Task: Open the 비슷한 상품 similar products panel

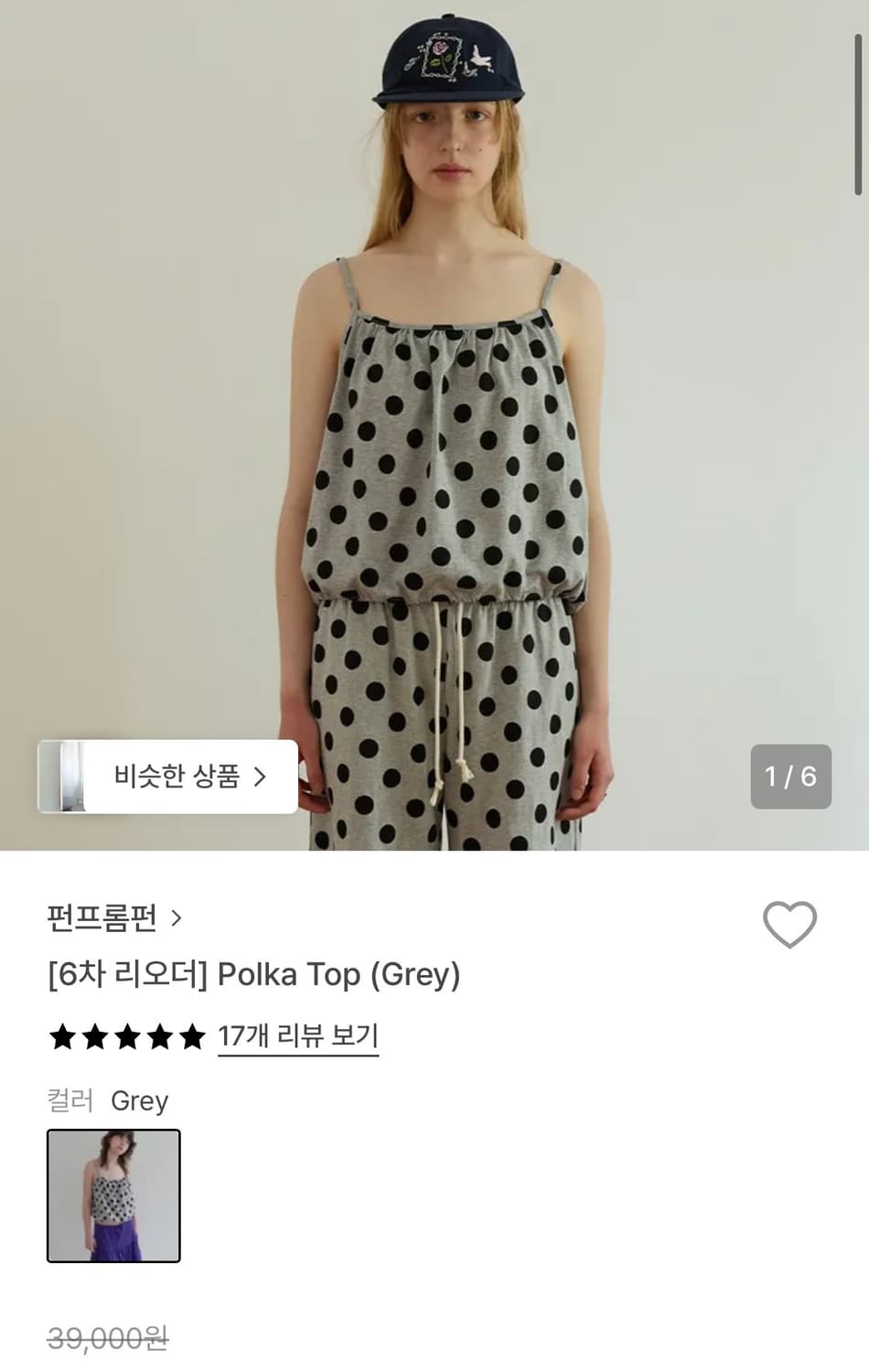Action: [169, 776]
